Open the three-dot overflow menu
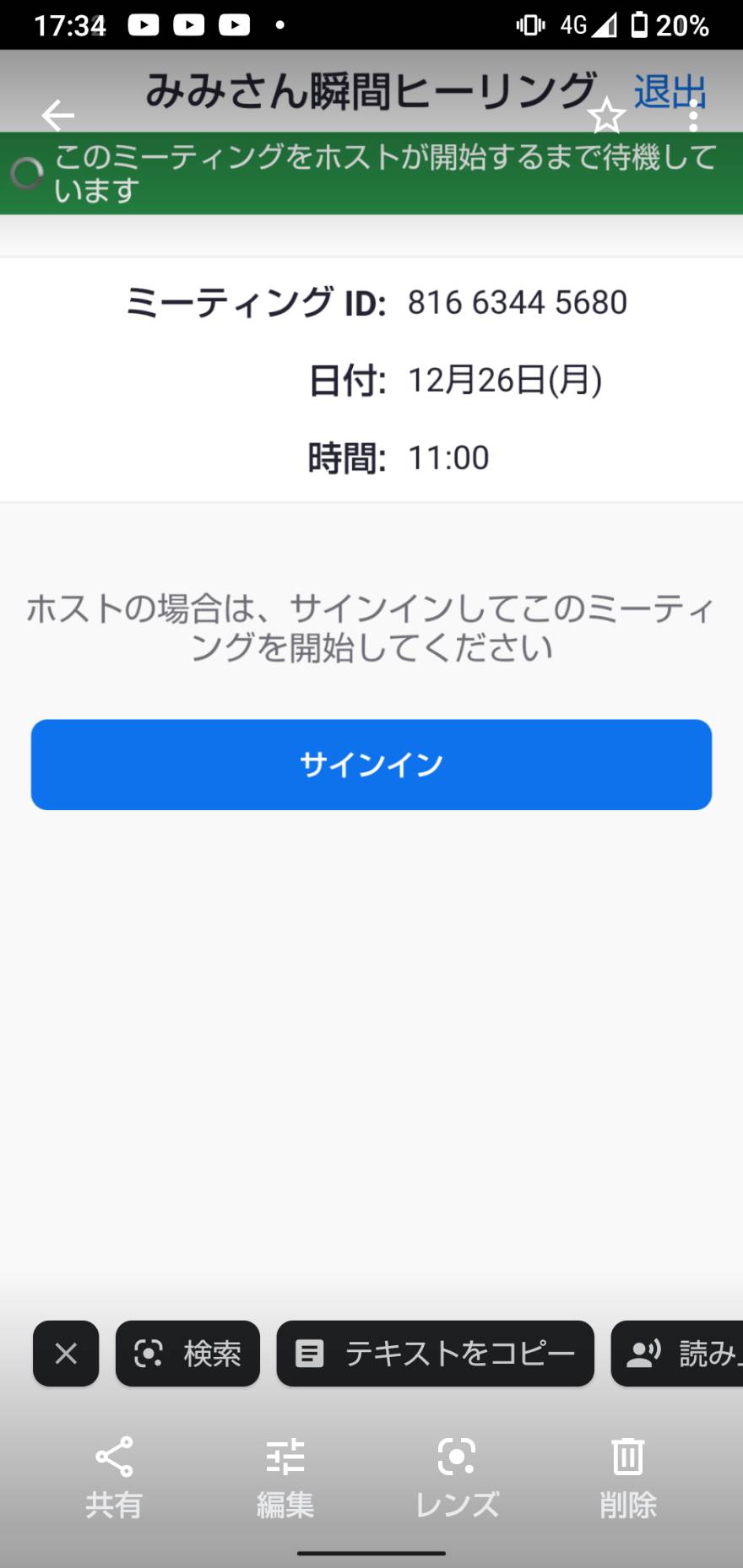Image resolution: width=743 pixels, height=1568 pixels. pos(693,116)
